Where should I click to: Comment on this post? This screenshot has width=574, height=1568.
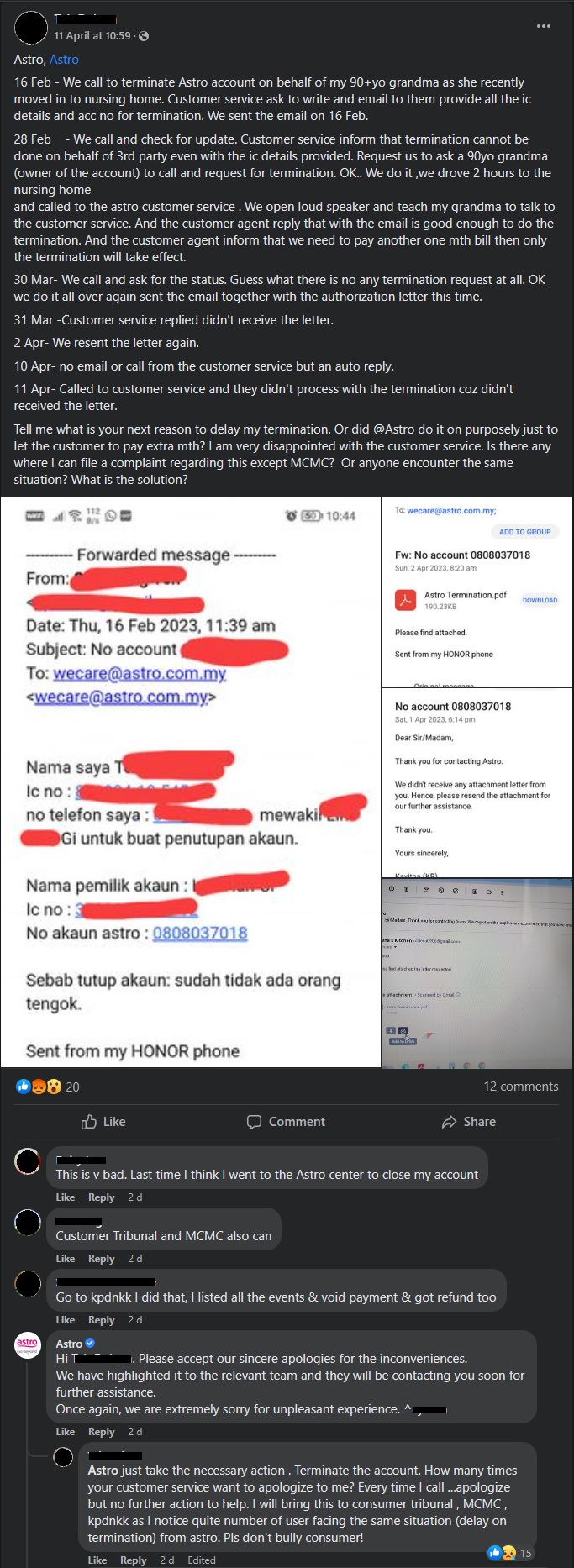coord(286,1122)
